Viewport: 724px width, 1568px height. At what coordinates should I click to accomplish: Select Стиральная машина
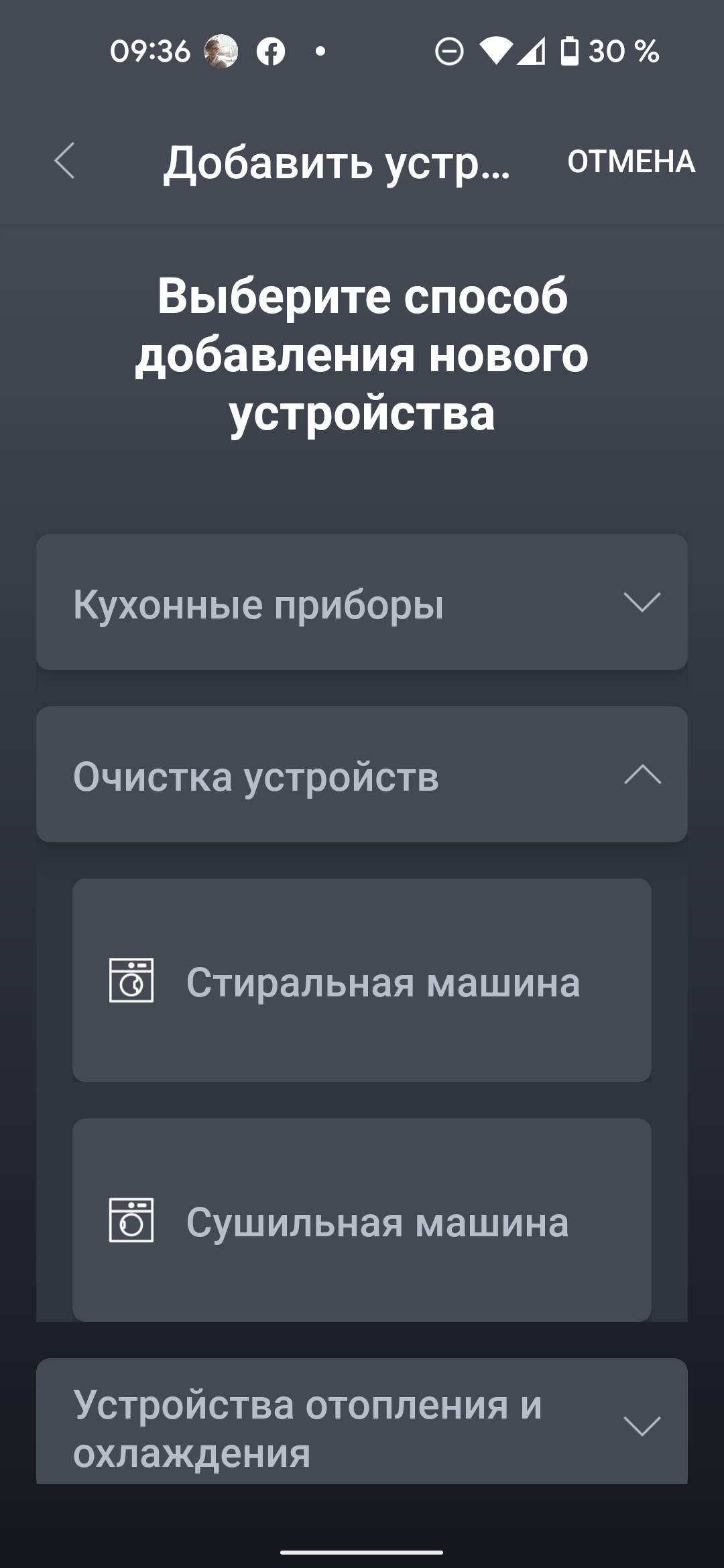[362, 980]
